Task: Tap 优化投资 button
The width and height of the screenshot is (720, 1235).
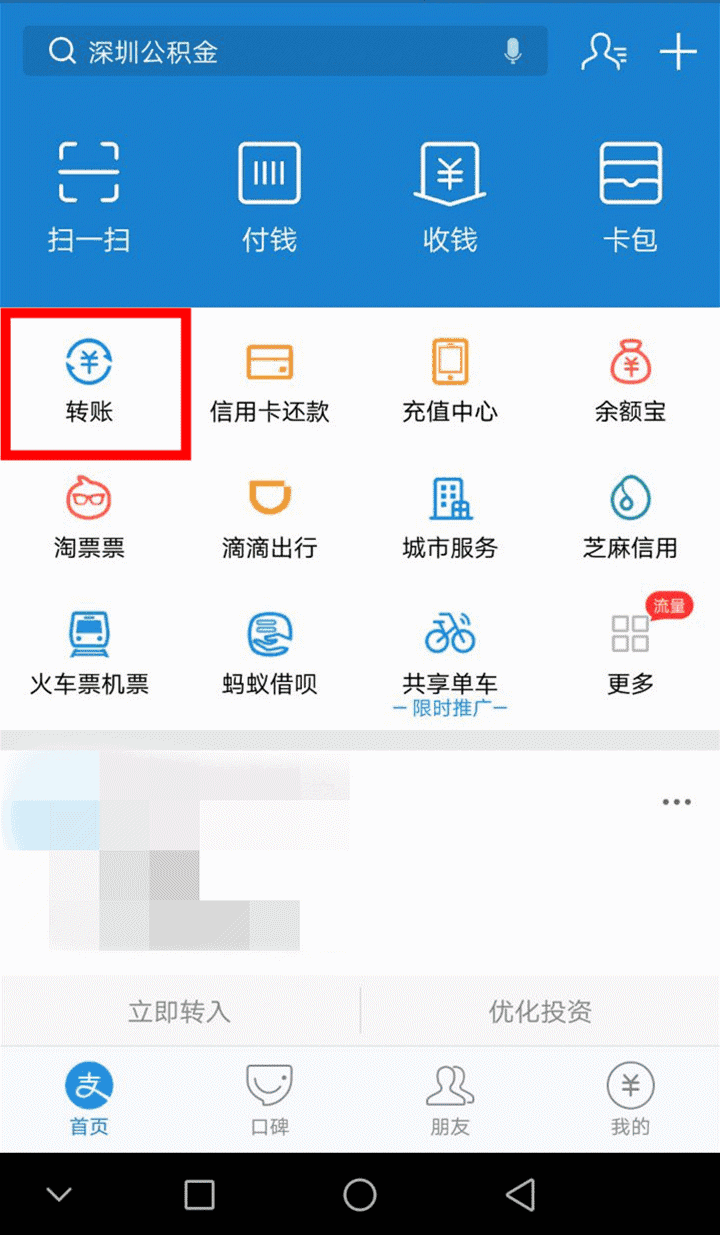Action: [x=540, y=1011]
